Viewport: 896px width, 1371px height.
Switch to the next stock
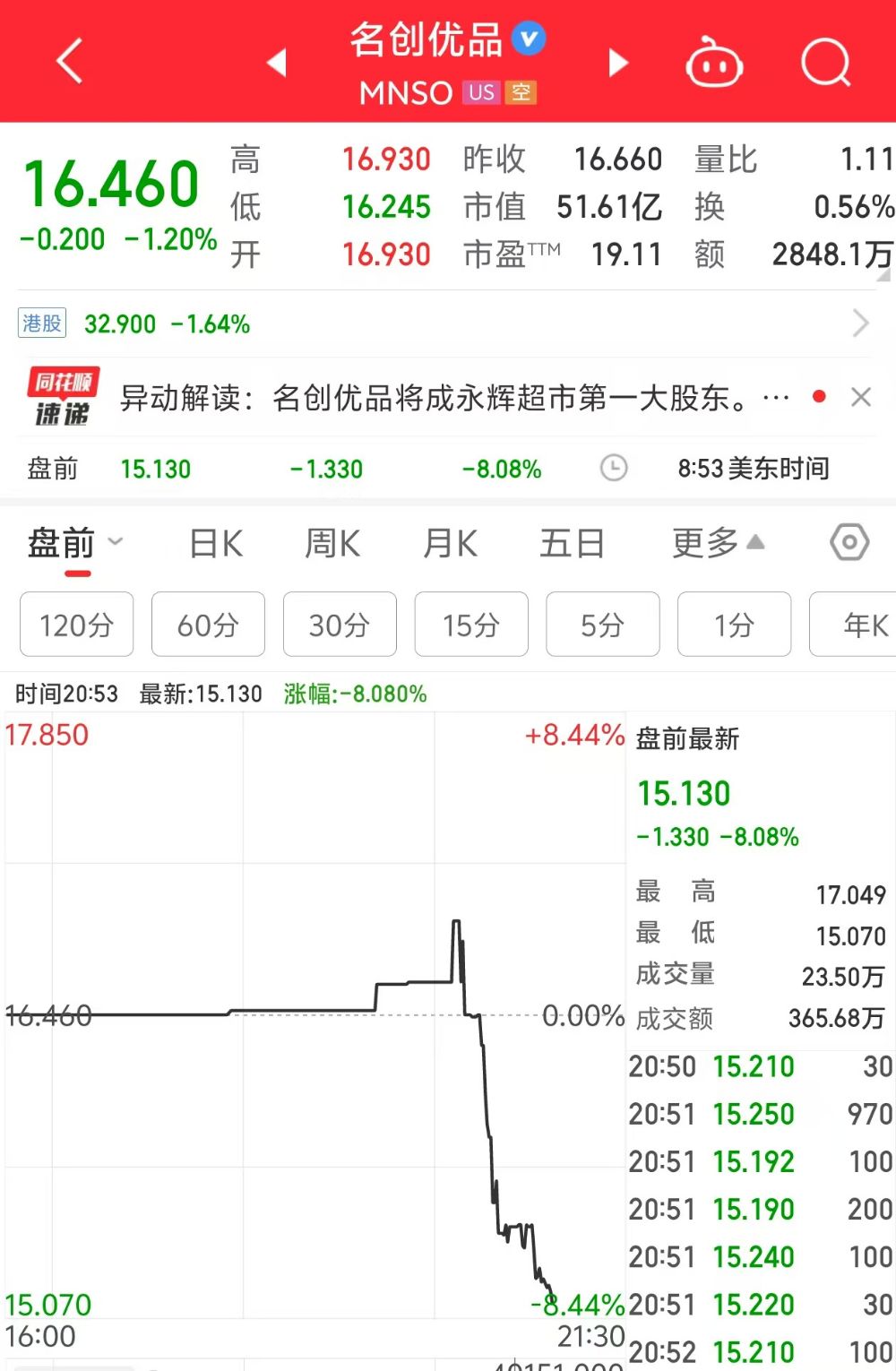coord(618,63)
